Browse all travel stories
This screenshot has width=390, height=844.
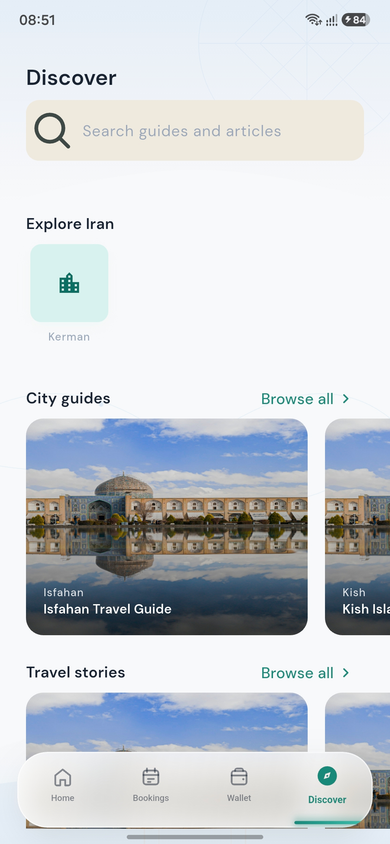[x=305, y=673]
